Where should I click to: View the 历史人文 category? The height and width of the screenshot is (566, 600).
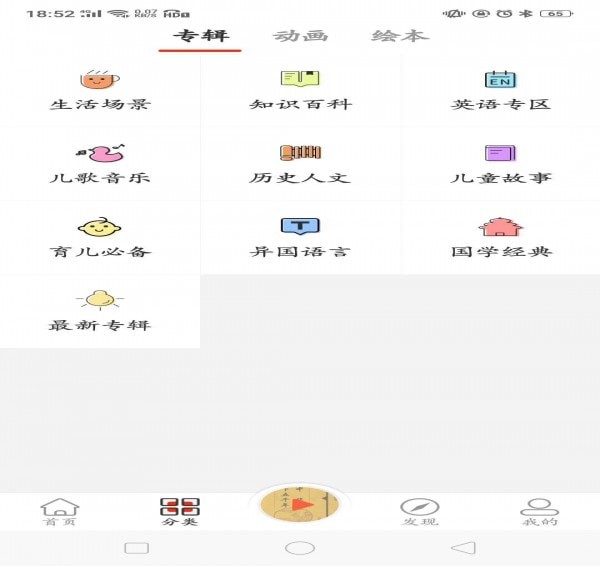tap(300, 164)
